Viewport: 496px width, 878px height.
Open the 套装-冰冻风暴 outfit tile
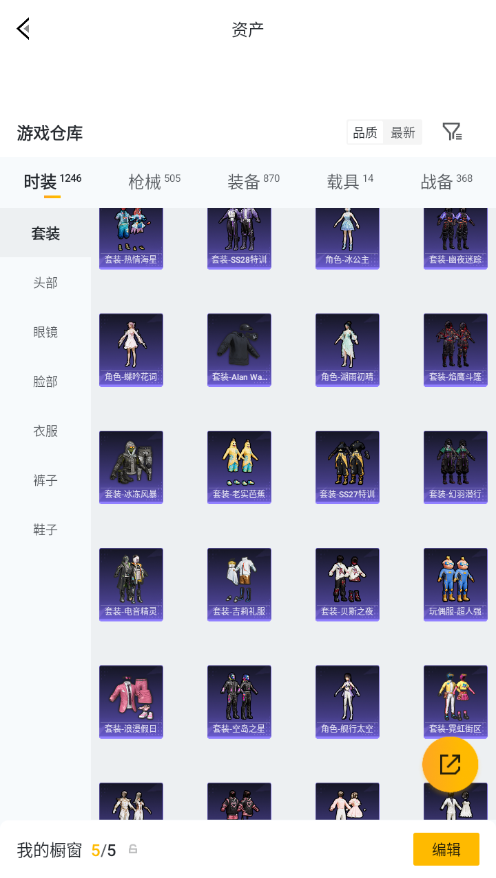click(131, 468)
